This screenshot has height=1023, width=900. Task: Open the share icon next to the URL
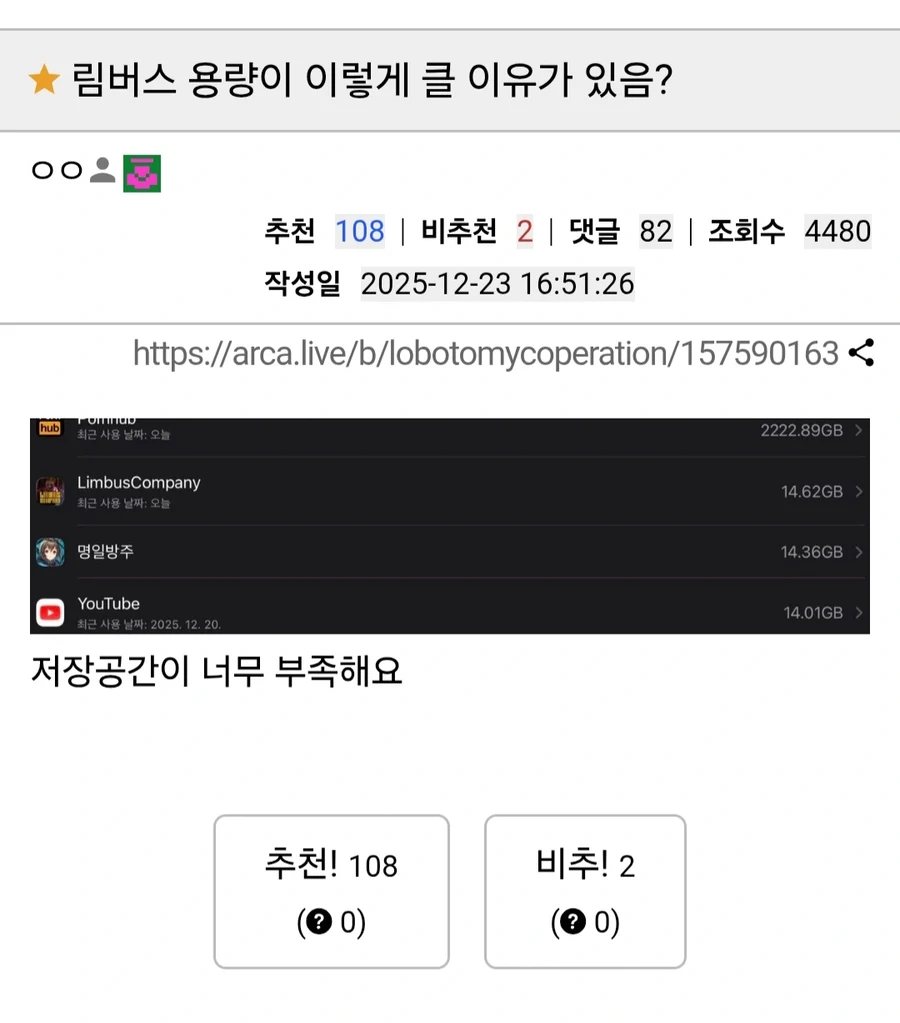tap(862, 352)
